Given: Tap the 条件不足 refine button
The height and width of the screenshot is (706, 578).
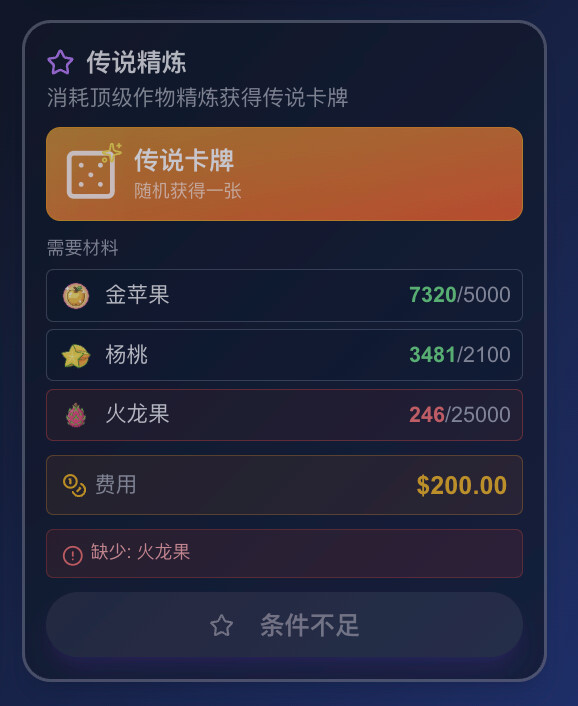Looking at the screenshot, I should coord(284,625).
